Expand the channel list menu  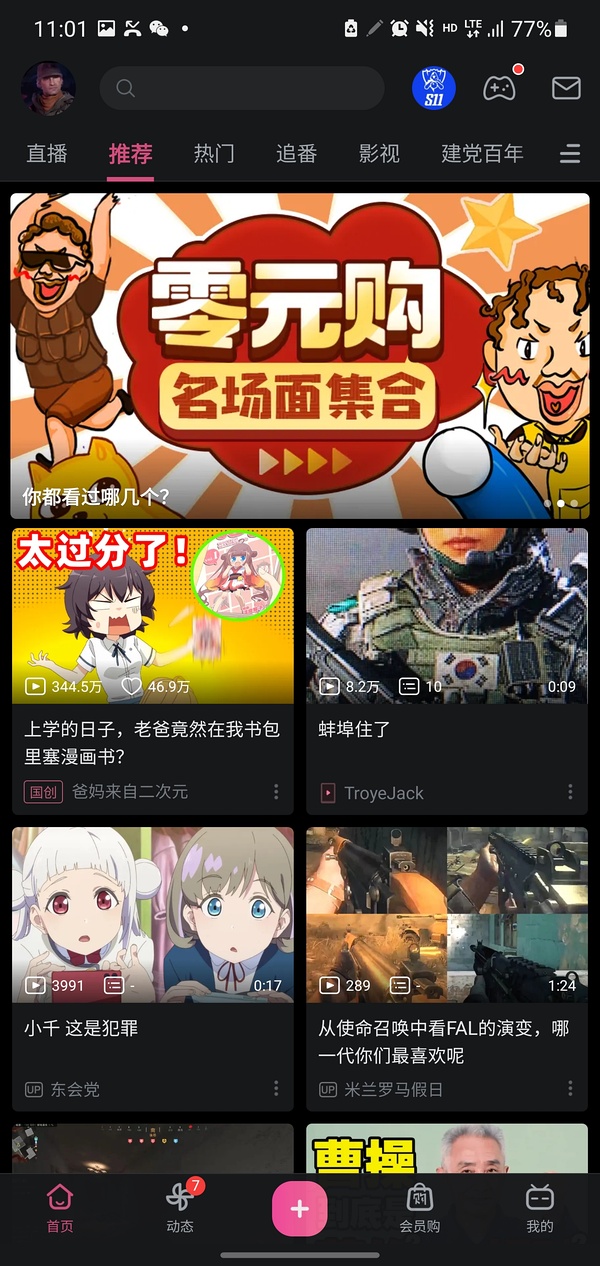[x=570, y=154]
